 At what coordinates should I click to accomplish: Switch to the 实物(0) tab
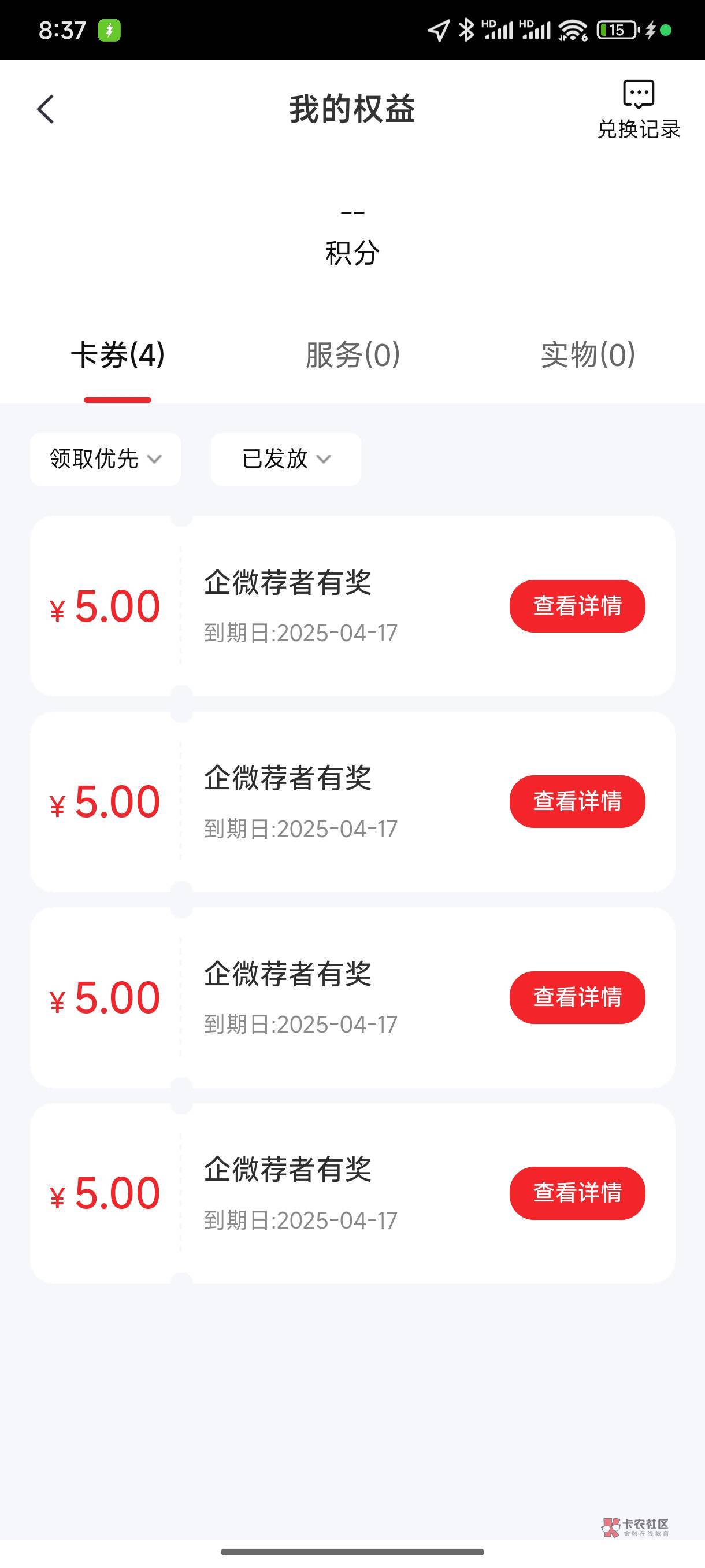click(588, 355)
